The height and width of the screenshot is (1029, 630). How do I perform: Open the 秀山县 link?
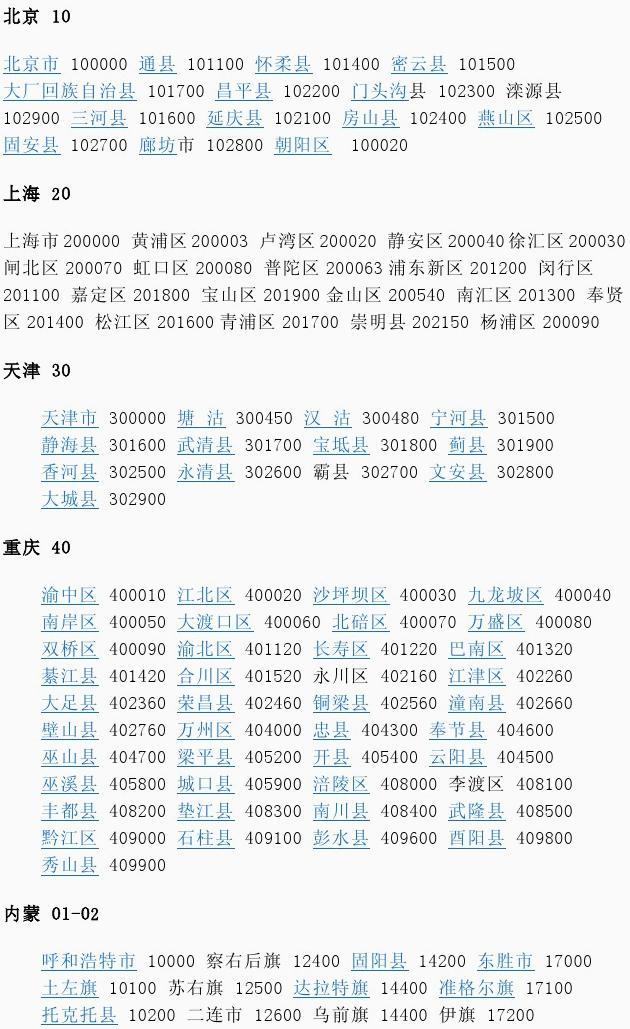tap(70, 864)
